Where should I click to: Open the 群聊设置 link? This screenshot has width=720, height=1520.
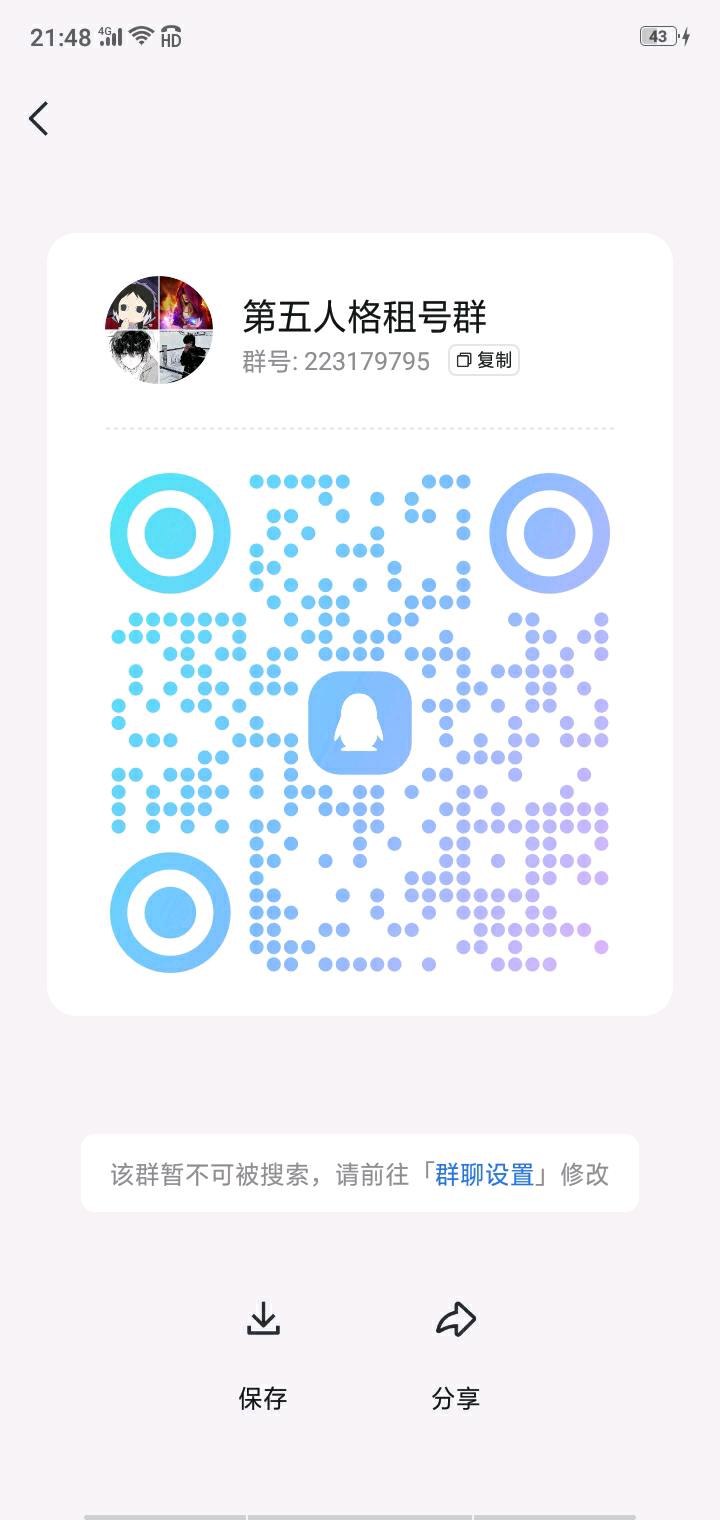click(484, 1174)
